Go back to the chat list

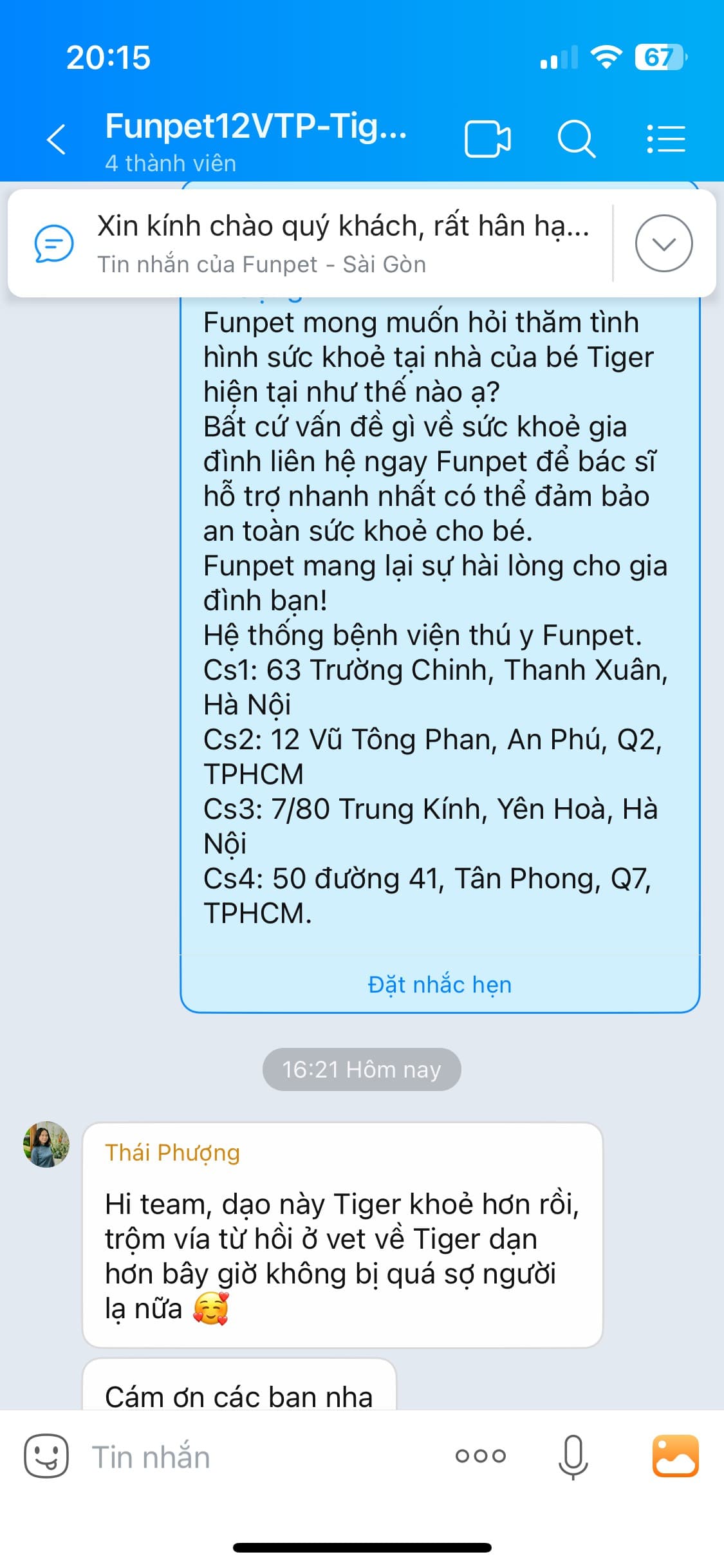57,139
